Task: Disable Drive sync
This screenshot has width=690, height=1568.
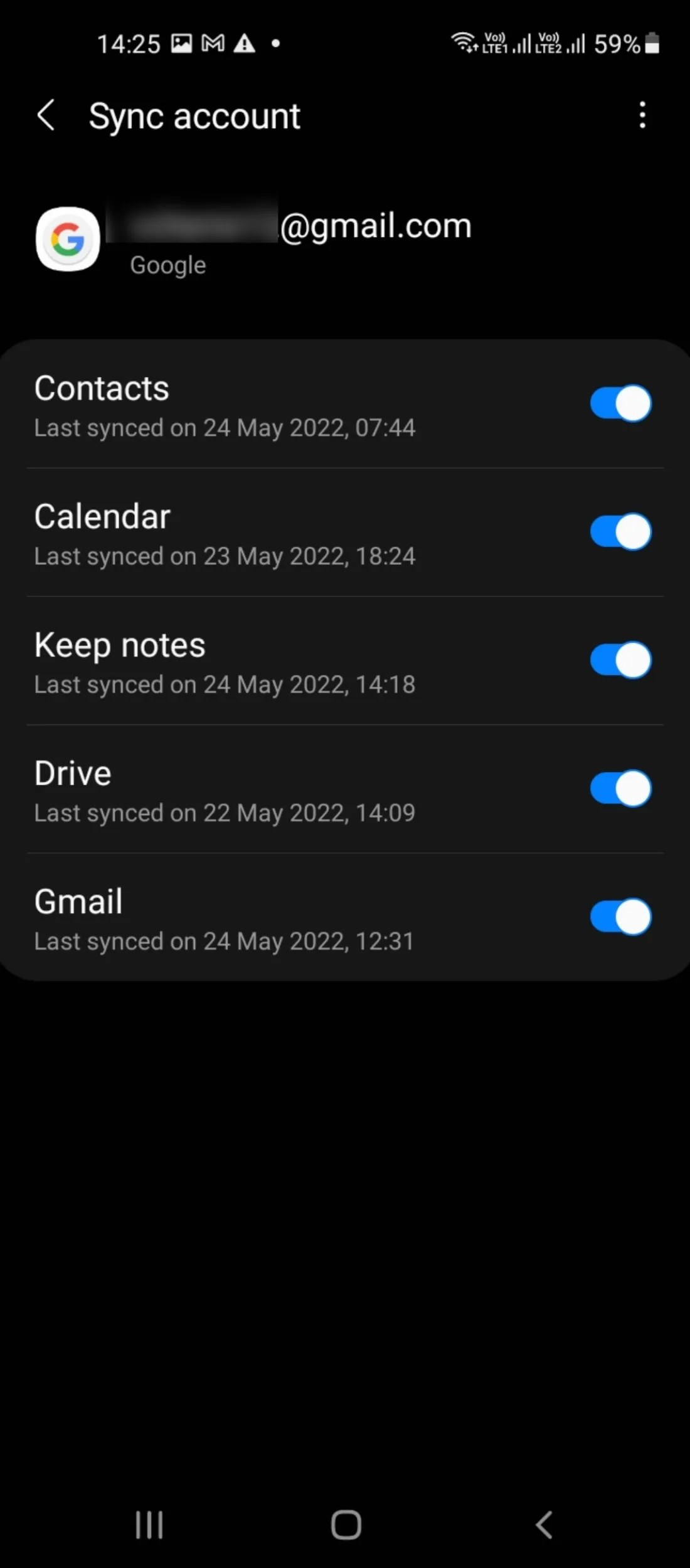Action: (x=620, y=788)
